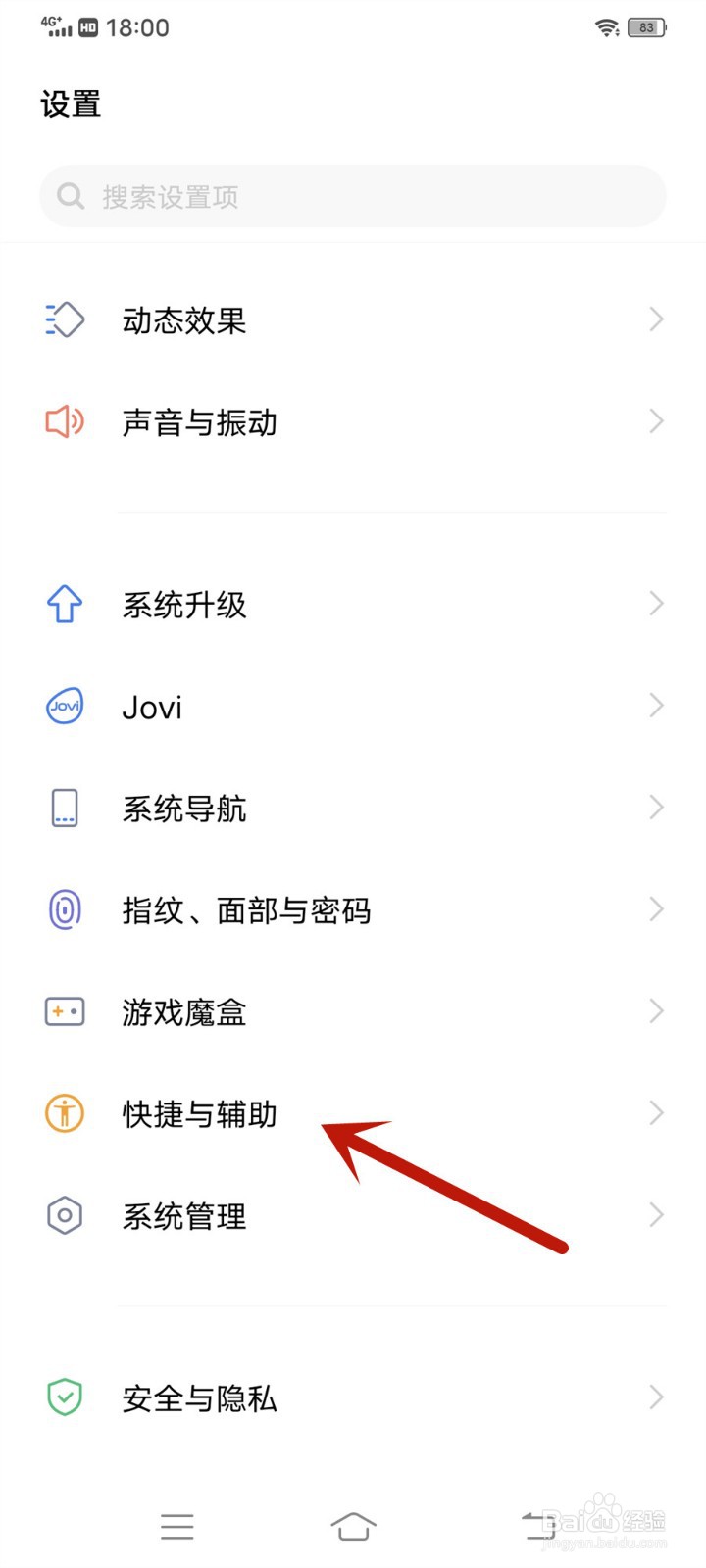Select 系统导航

click(353, 808)
